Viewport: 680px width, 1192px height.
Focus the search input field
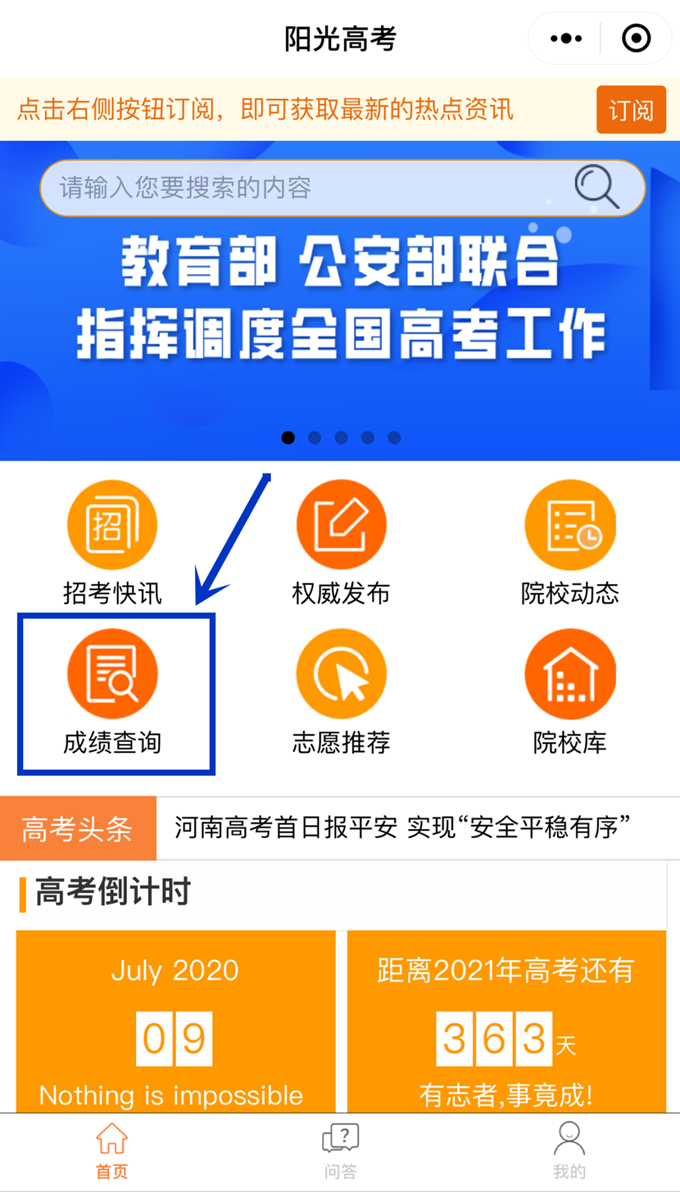[300, 187]
